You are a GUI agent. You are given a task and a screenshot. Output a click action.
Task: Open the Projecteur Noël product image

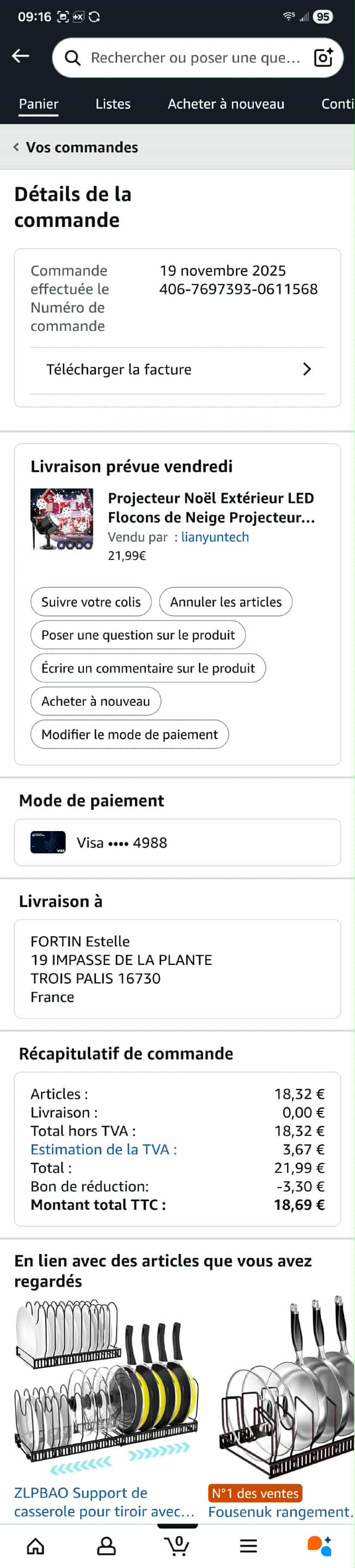click(x=62, y=519)
